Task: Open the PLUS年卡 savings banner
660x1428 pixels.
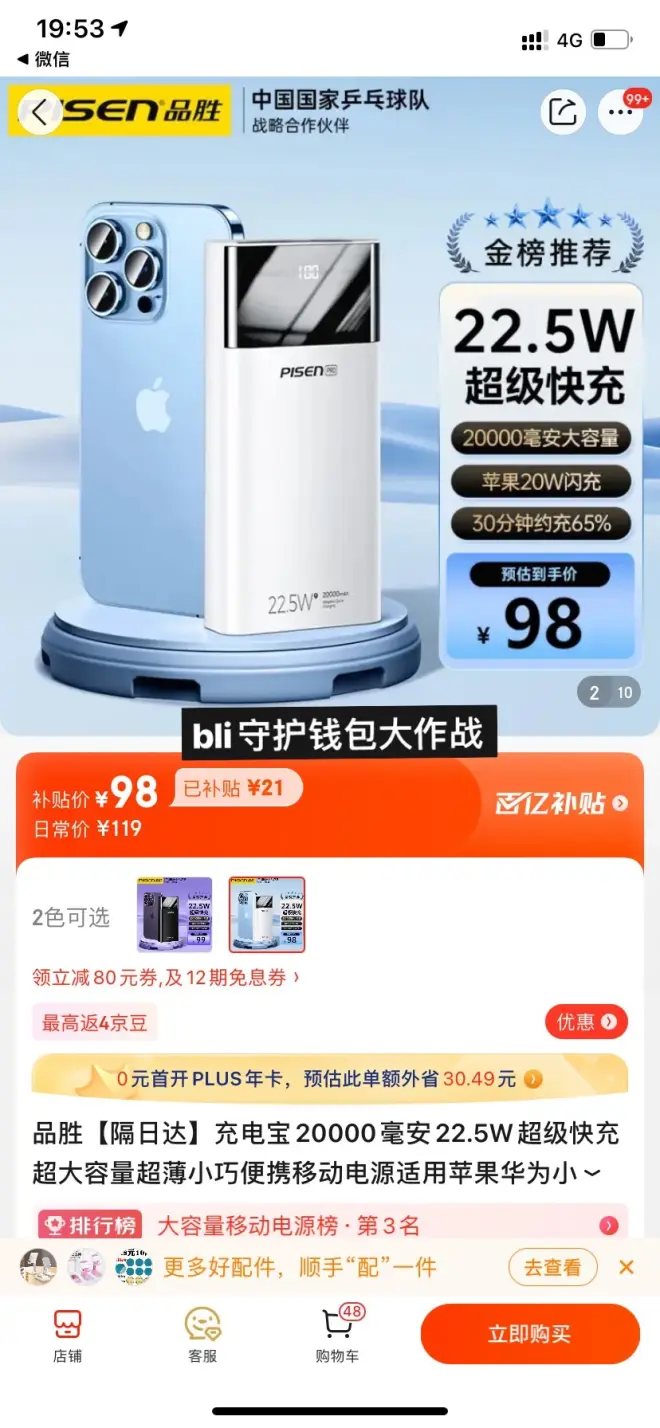Action: pos(330,1078)
